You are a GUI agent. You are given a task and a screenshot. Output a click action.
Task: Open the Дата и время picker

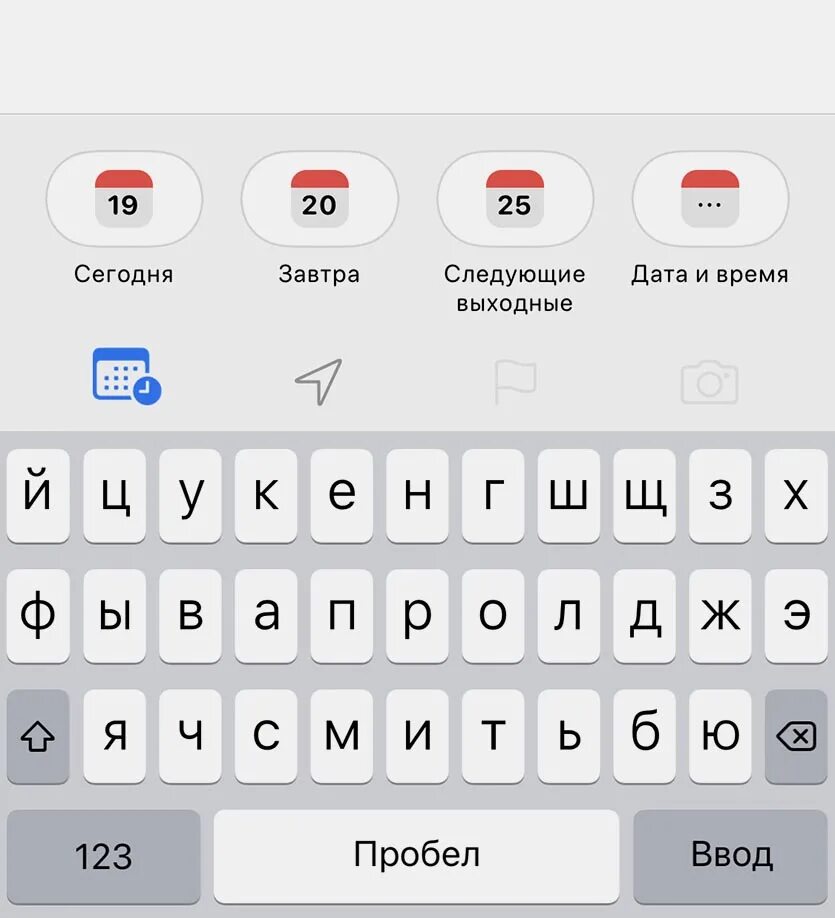coord(710,199)
